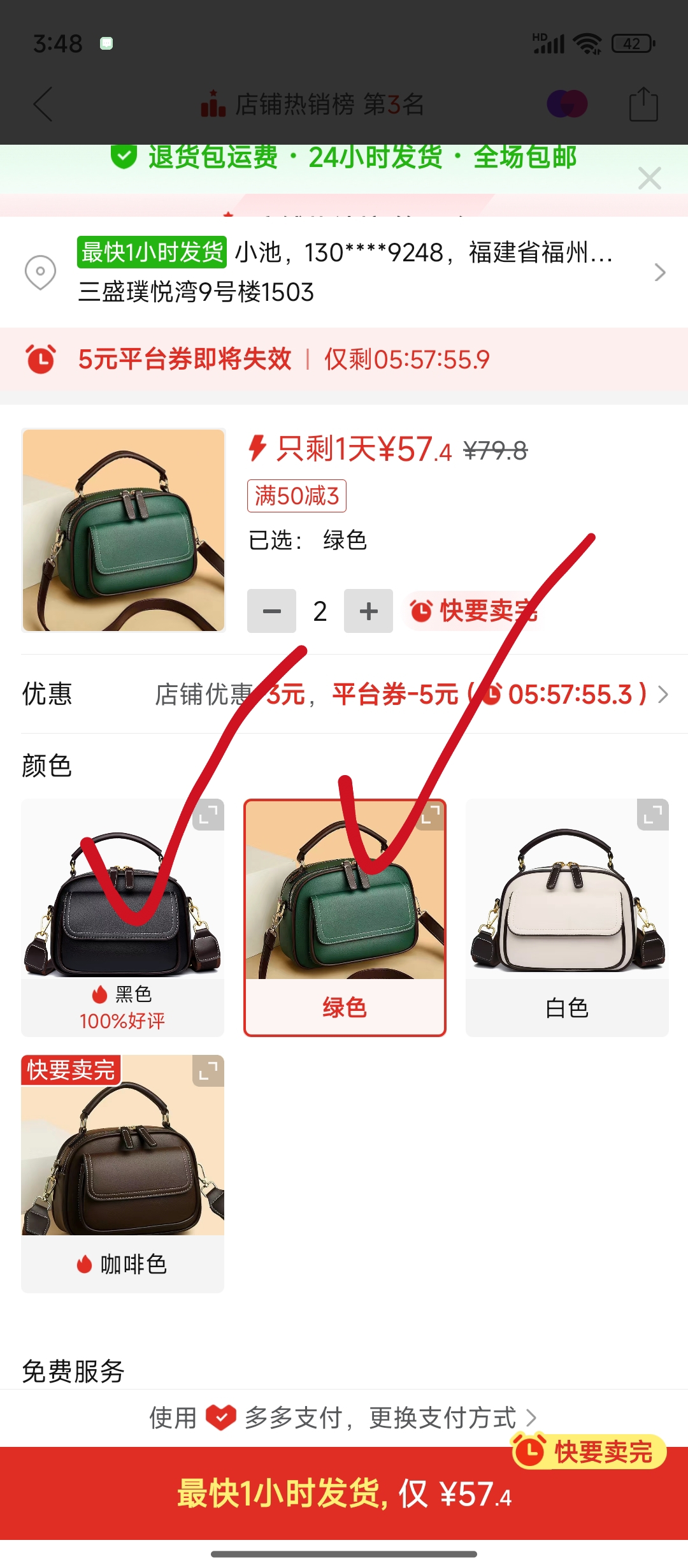688x1568 pixels.
Task: Enlarge the 白色 bag image
Action: pyautogui.click(x=652, y=815)
